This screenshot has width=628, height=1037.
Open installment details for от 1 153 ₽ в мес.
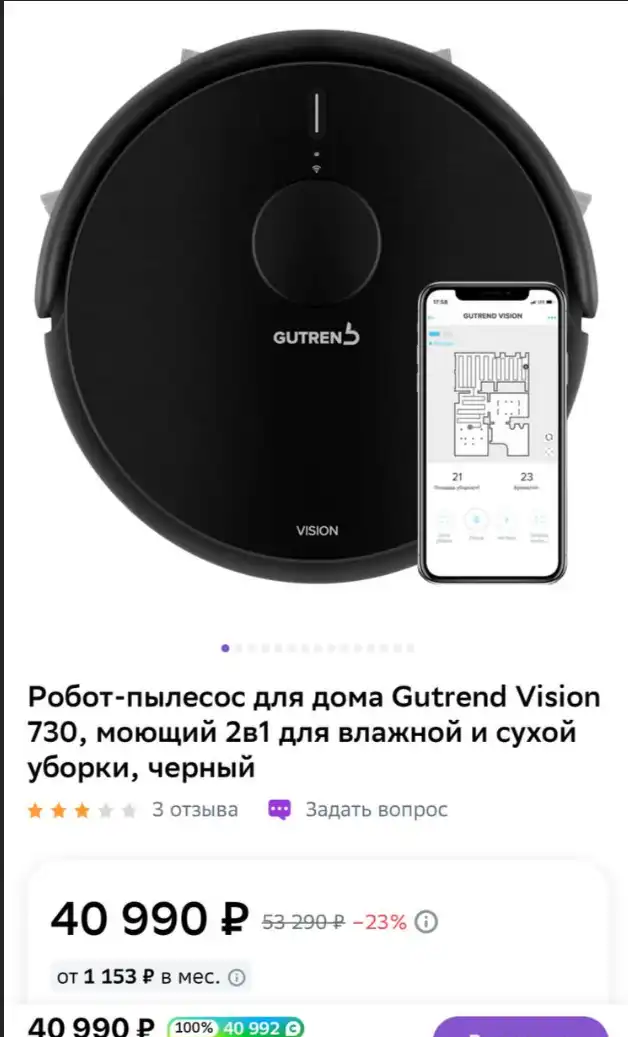151,977
